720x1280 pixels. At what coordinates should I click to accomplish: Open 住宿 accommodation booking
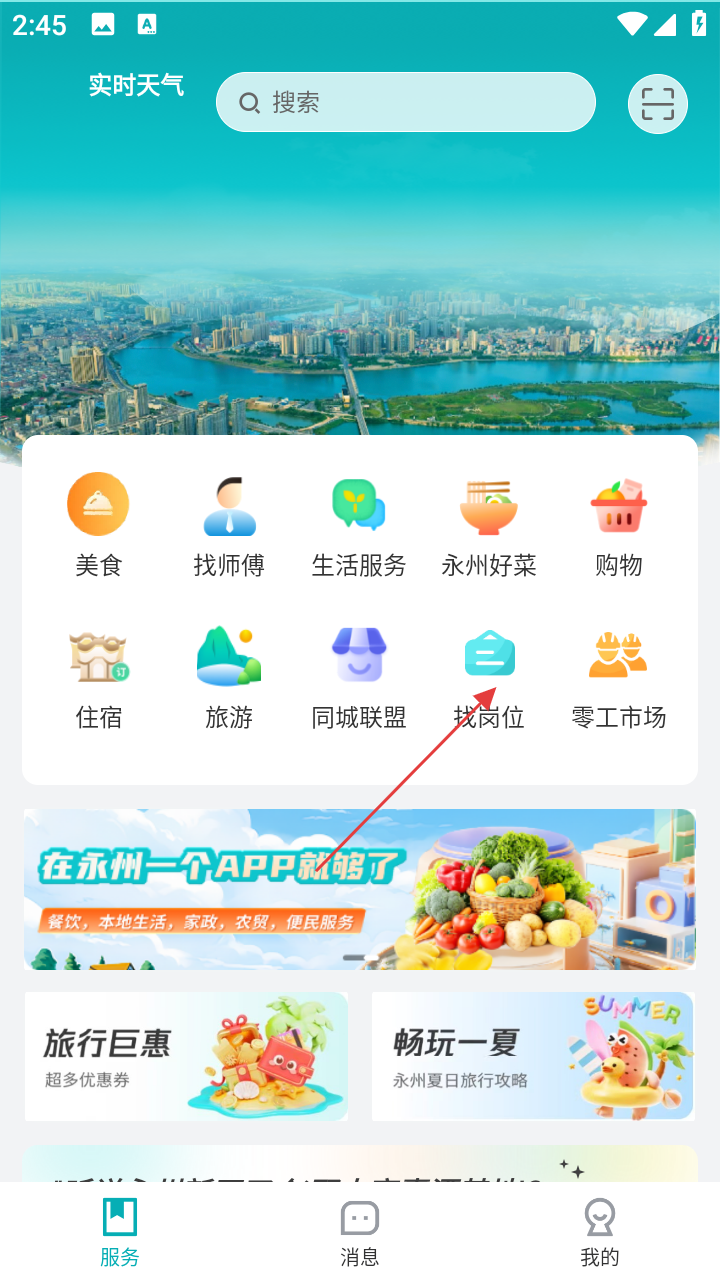click(98, 676)
